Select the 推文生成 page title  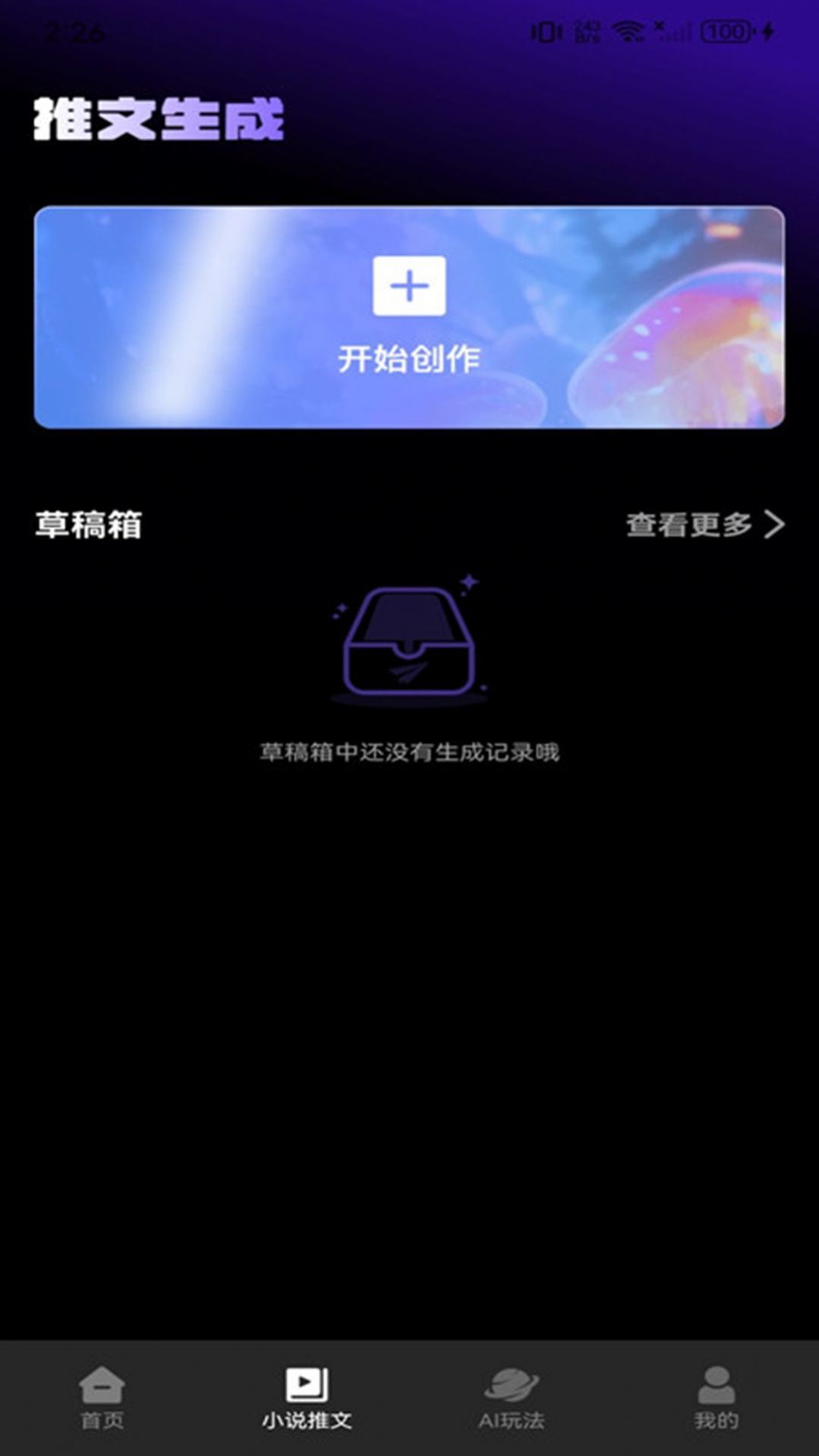[x=158, y=119]
